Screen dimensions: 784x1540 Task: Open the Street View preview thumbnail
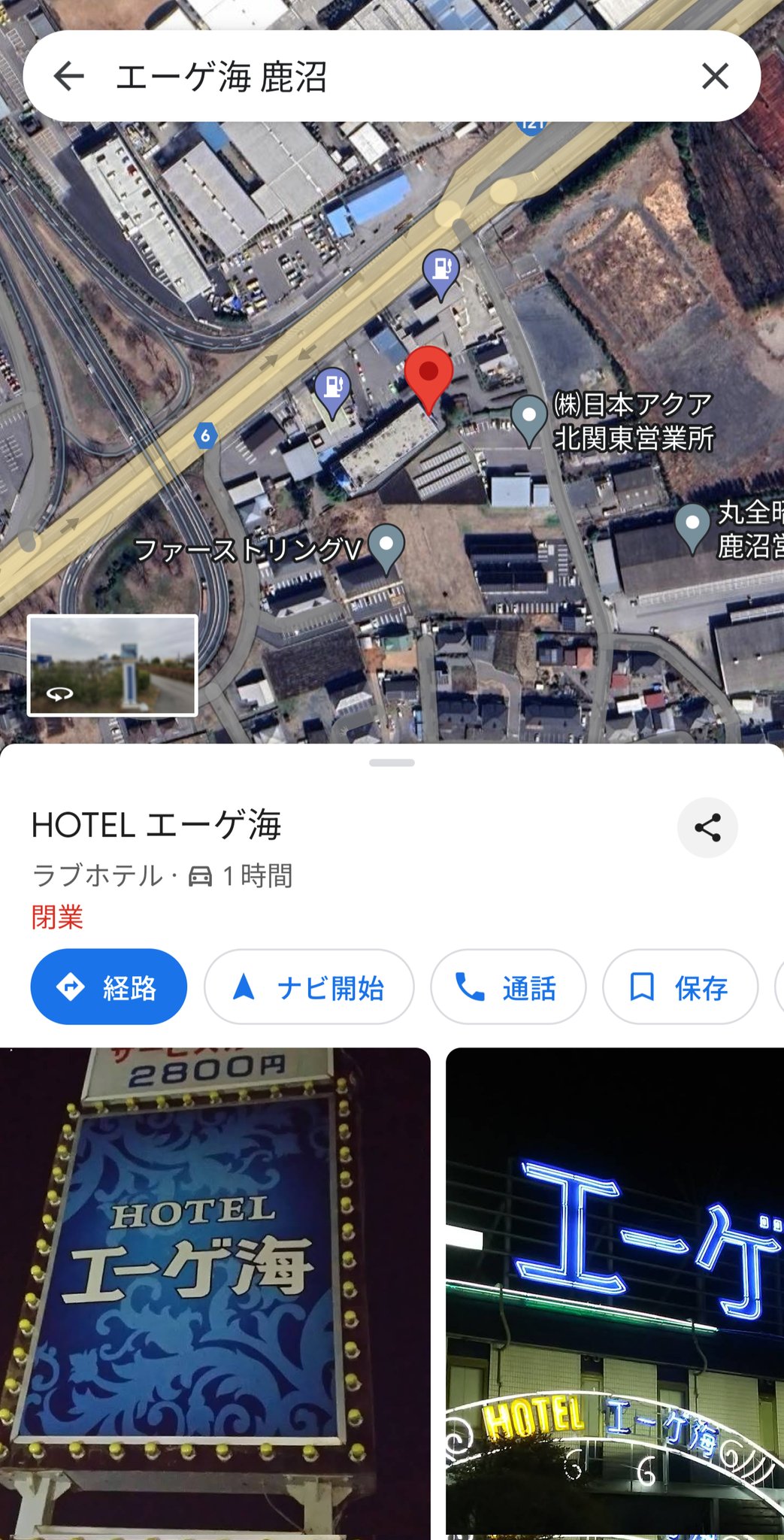click(x=113, y=665)
